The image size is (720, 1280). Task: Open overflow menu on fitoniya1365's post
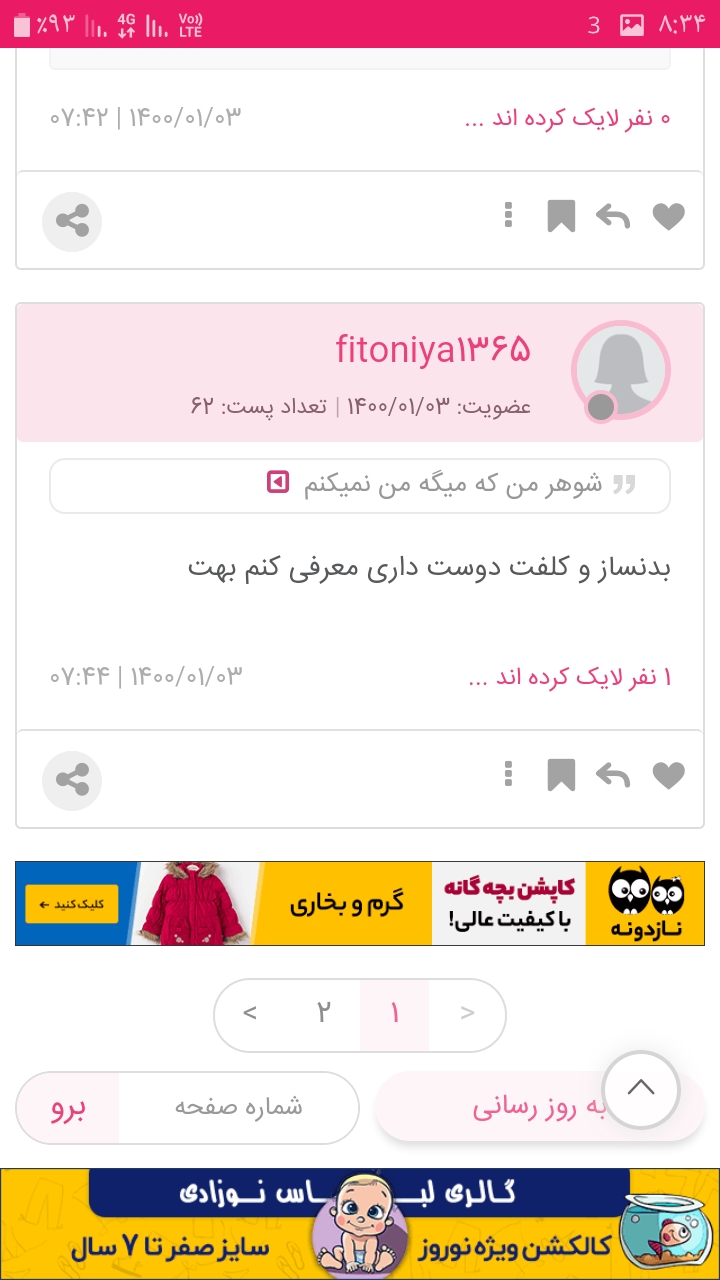pos(509,775)
